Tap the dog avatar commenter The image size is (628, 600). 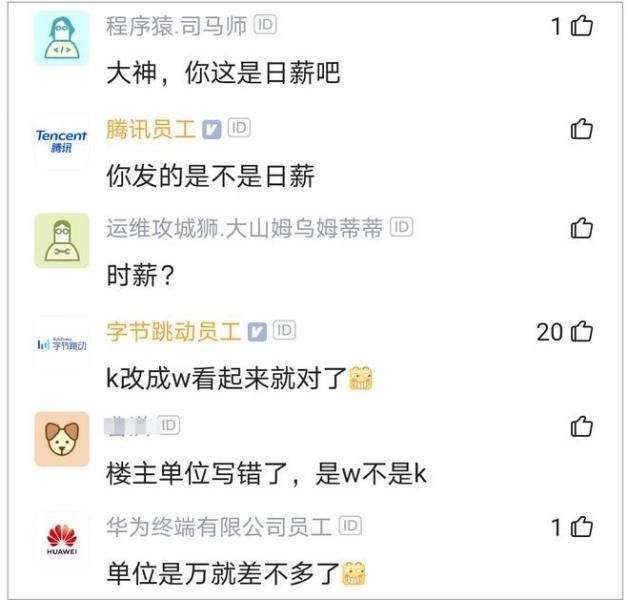(62, 439)
